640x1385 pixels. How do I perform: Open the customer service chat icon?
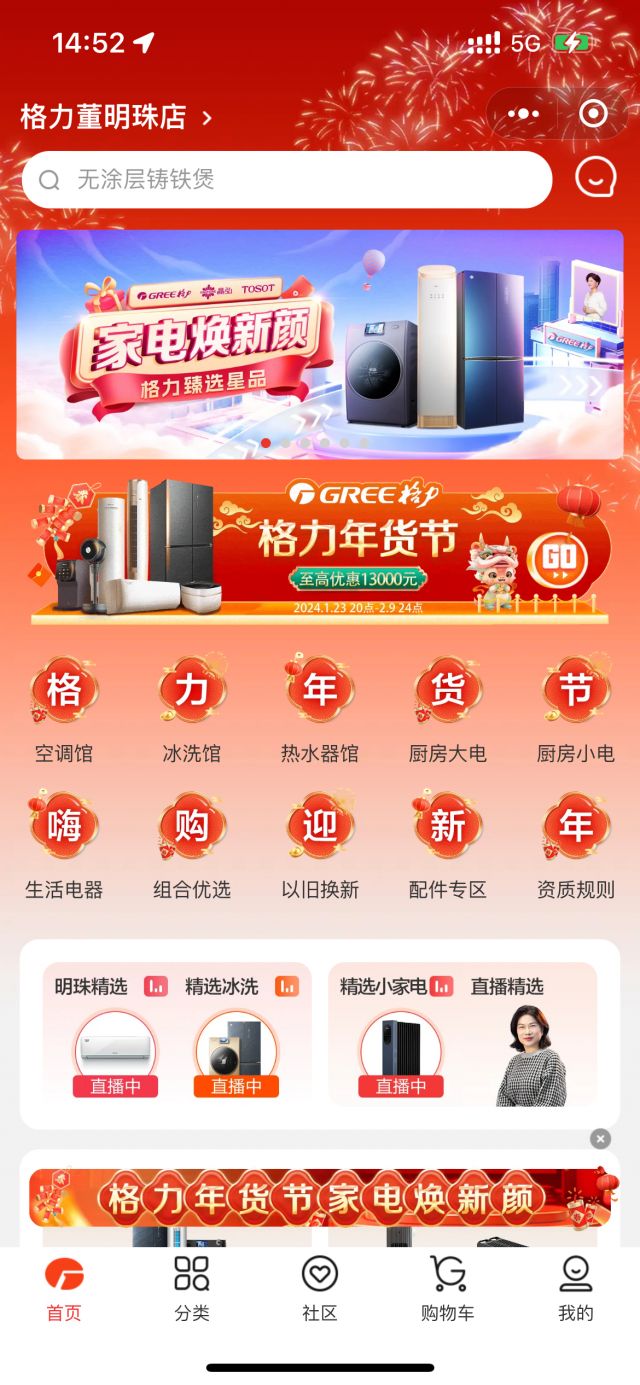click(x=595, y=179)
